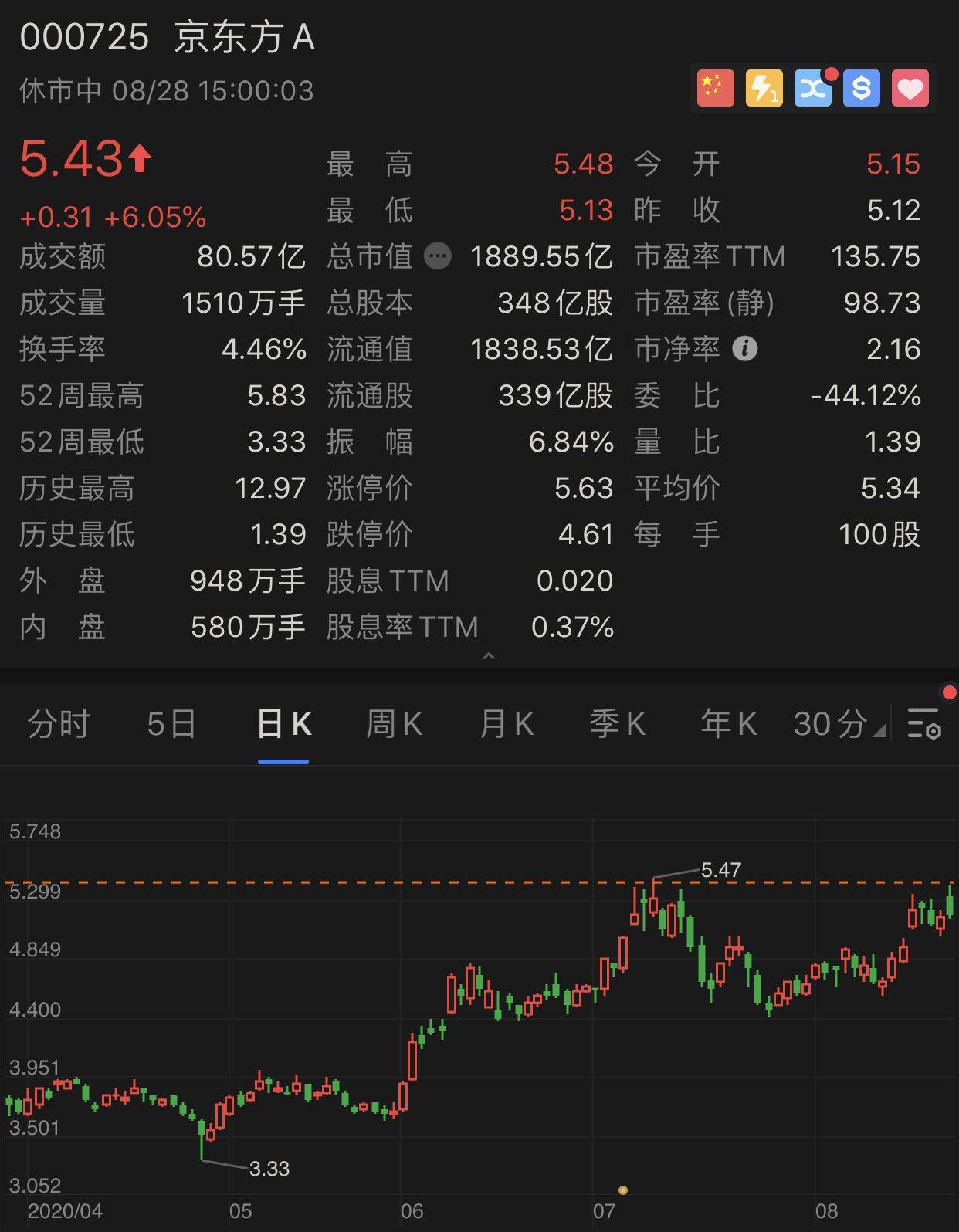Click the info bubble next to 总市值
The height and width of the screenshot is (1232, 959).
pyautogui.click(x=437, y=256)
